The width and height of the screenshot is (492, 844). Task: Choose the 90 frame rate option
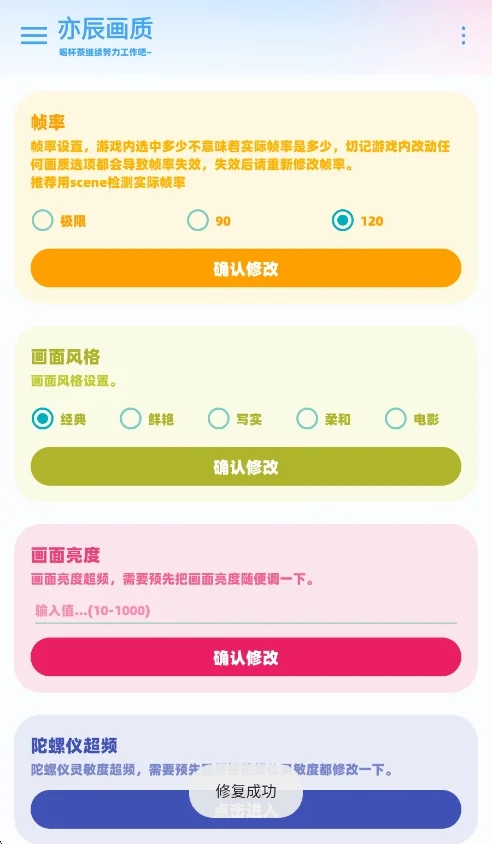coord(209,221)
